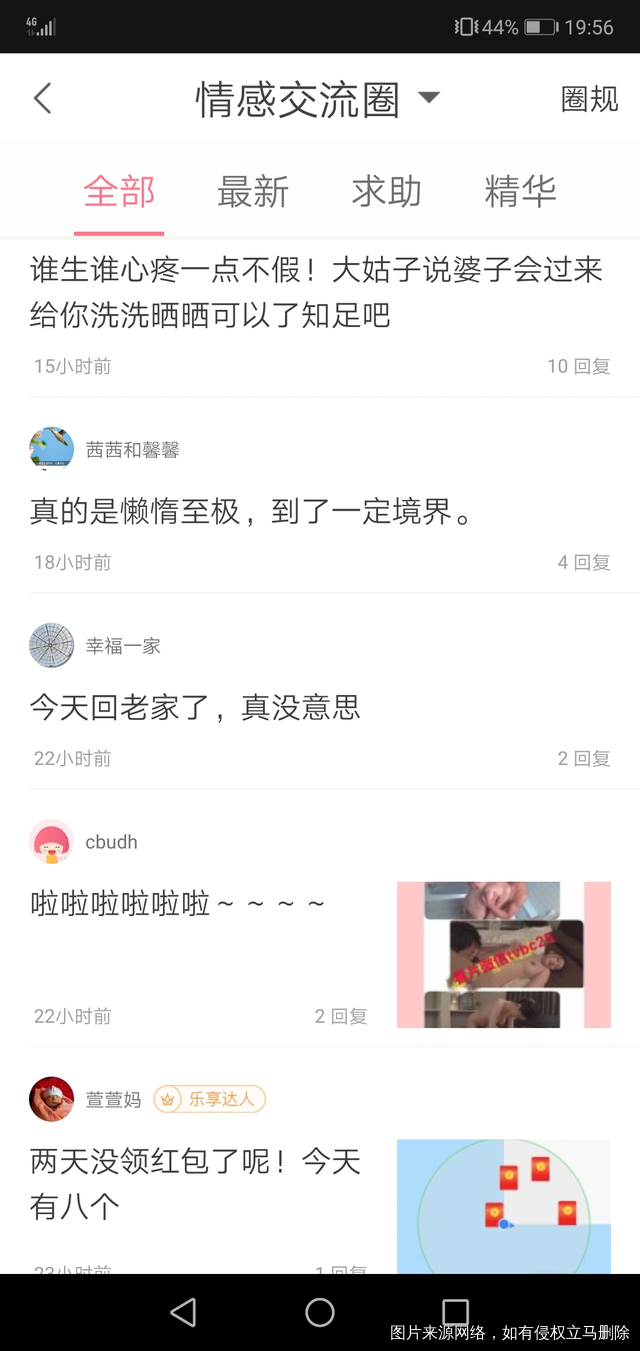
Task: Tap the 乐享达人 badge beside 萱萱妈
Action: (x=210, y=1100)
